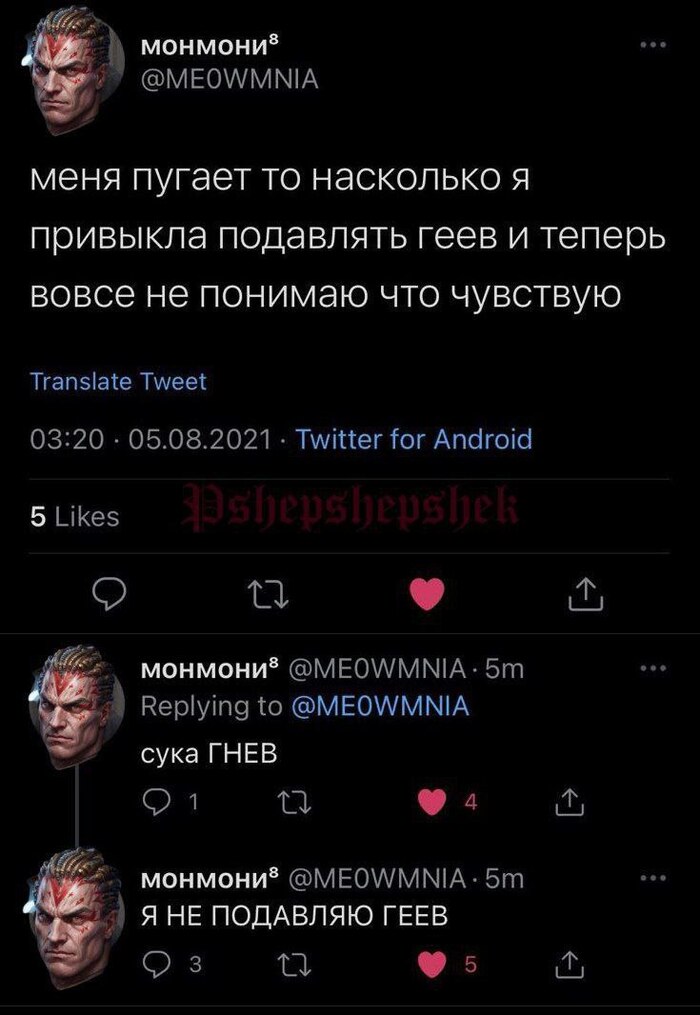This screenshot has width=700, height=1015.
Task: View the 5 Likes list
Action: click(x=75, y=516)
